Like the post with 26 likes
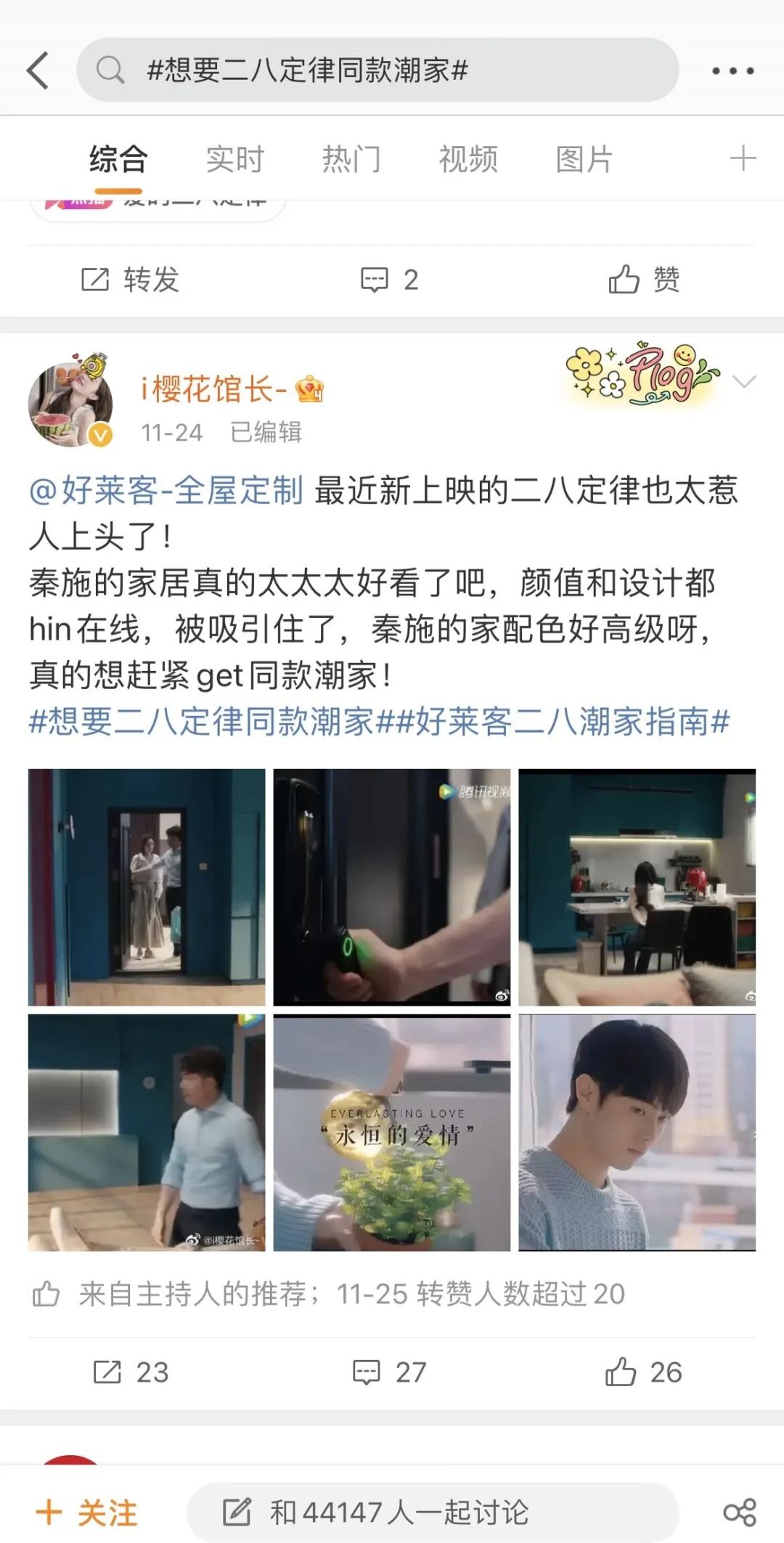The width and height of the screenshot is (784, 1543). (x=643, y=1372)
